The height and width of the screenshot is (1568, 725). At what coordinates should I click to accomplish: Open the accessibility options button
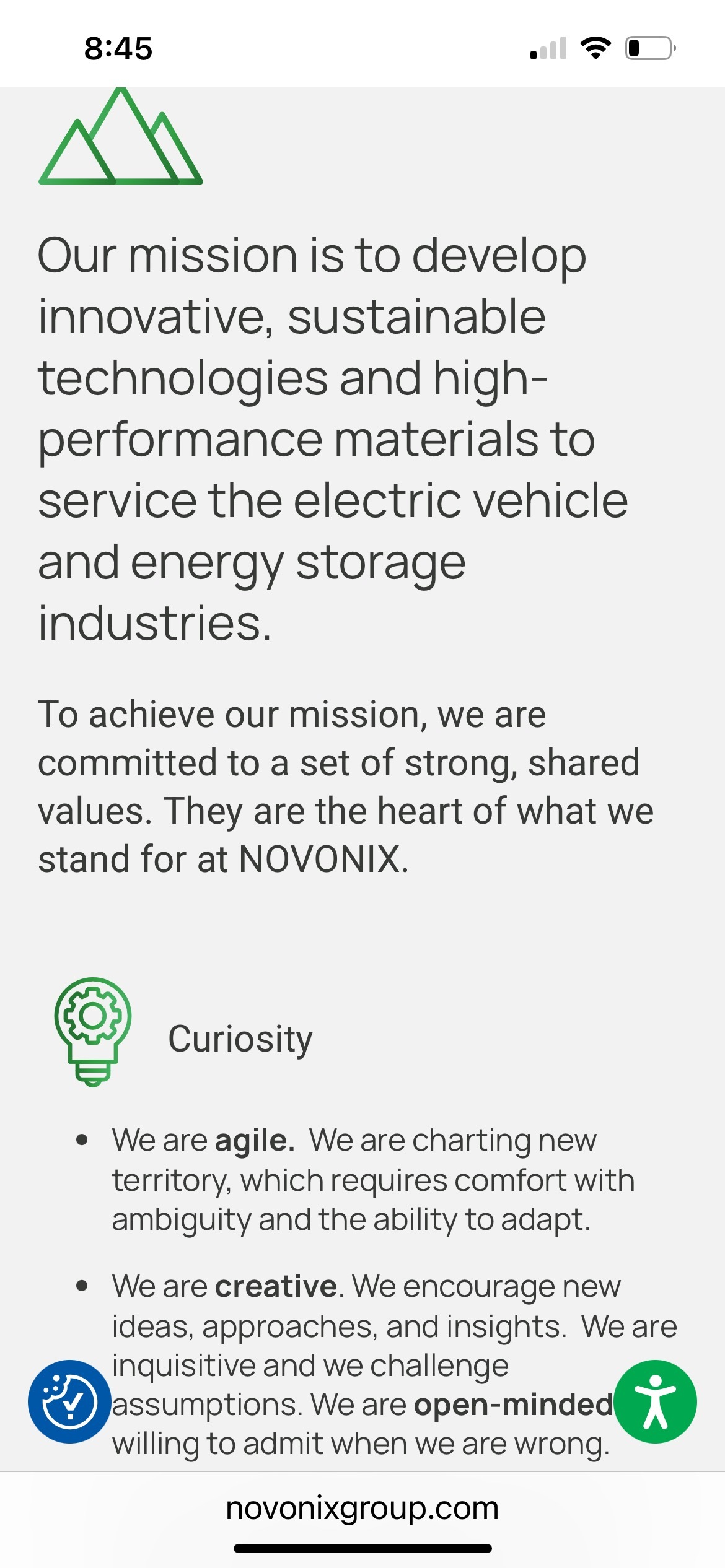pyautogui.click(x=656, y=1402)
